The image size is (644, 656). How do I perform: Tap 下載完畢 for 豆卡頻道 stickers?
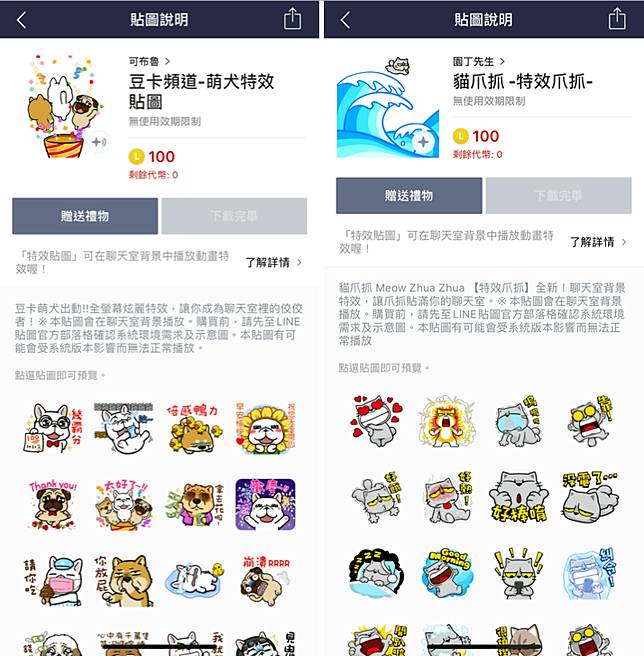click(234, 216)
